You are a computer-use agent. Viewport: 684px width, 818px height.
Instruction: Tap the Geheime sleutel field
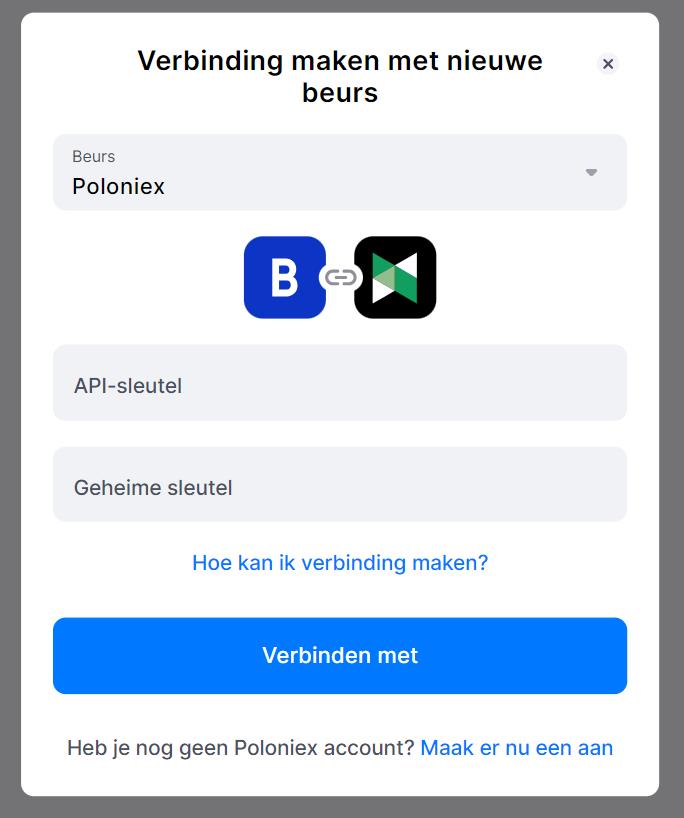point(340,486)
